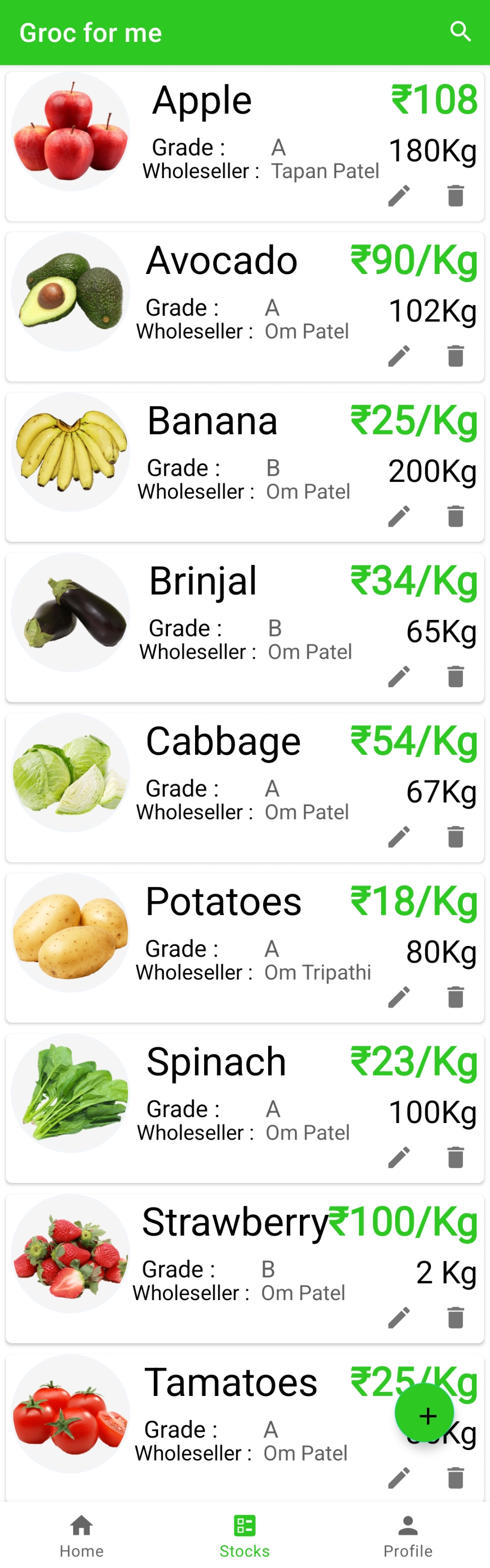
Task: Open search in the app bar
Action: point(460,32)
